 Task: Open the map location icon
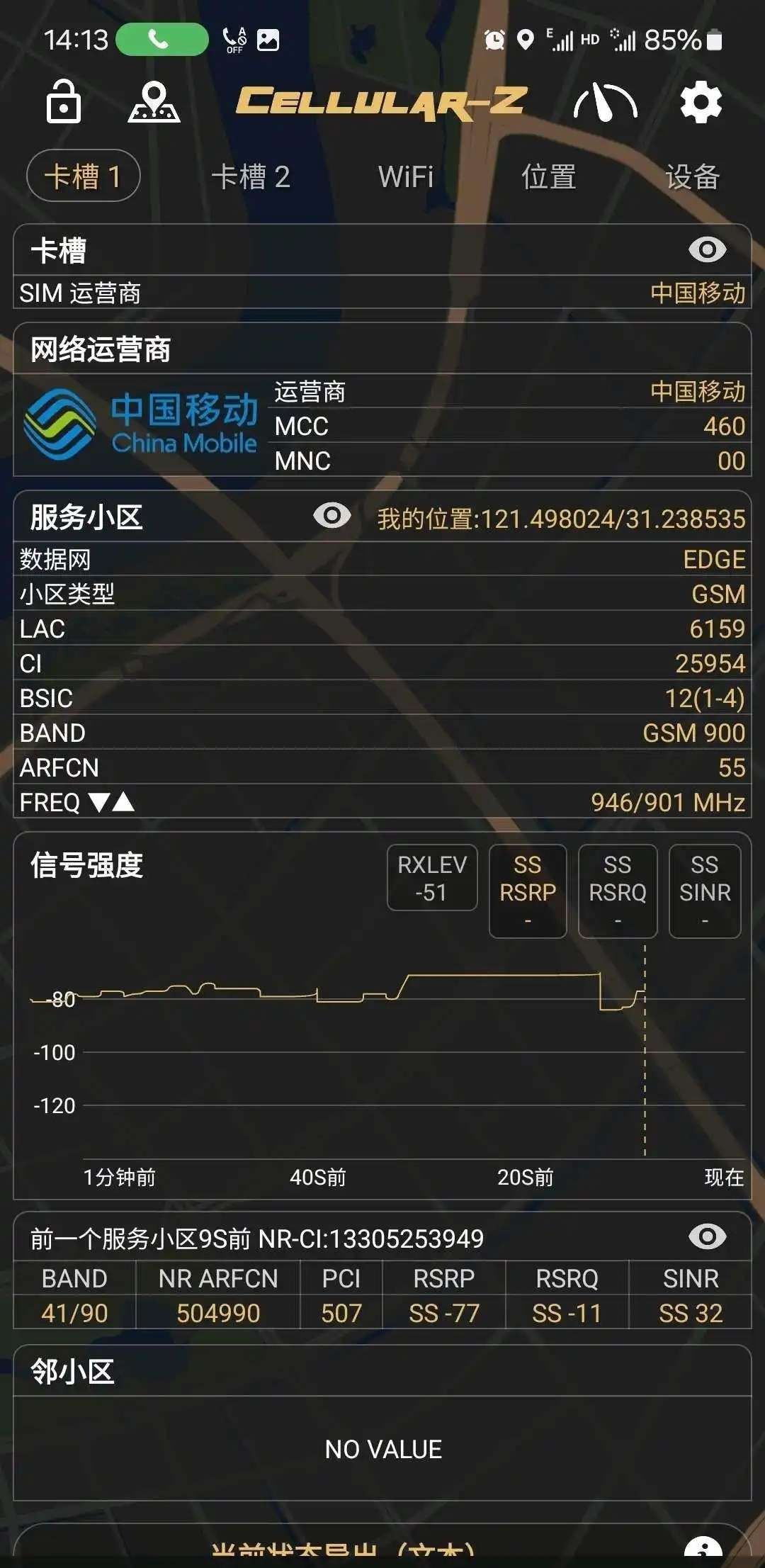[x=154, y=102]
